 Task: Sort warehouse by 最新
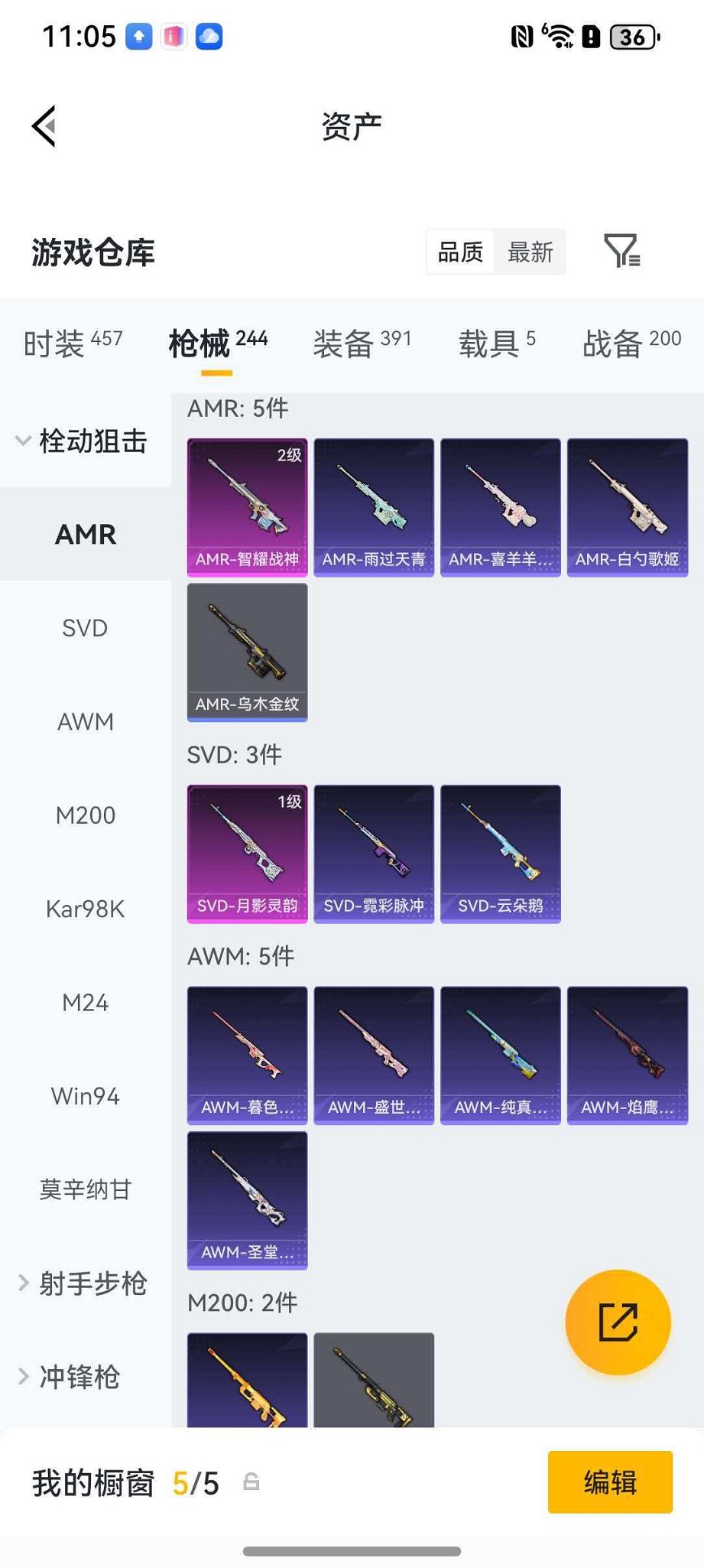pos(530,252)
